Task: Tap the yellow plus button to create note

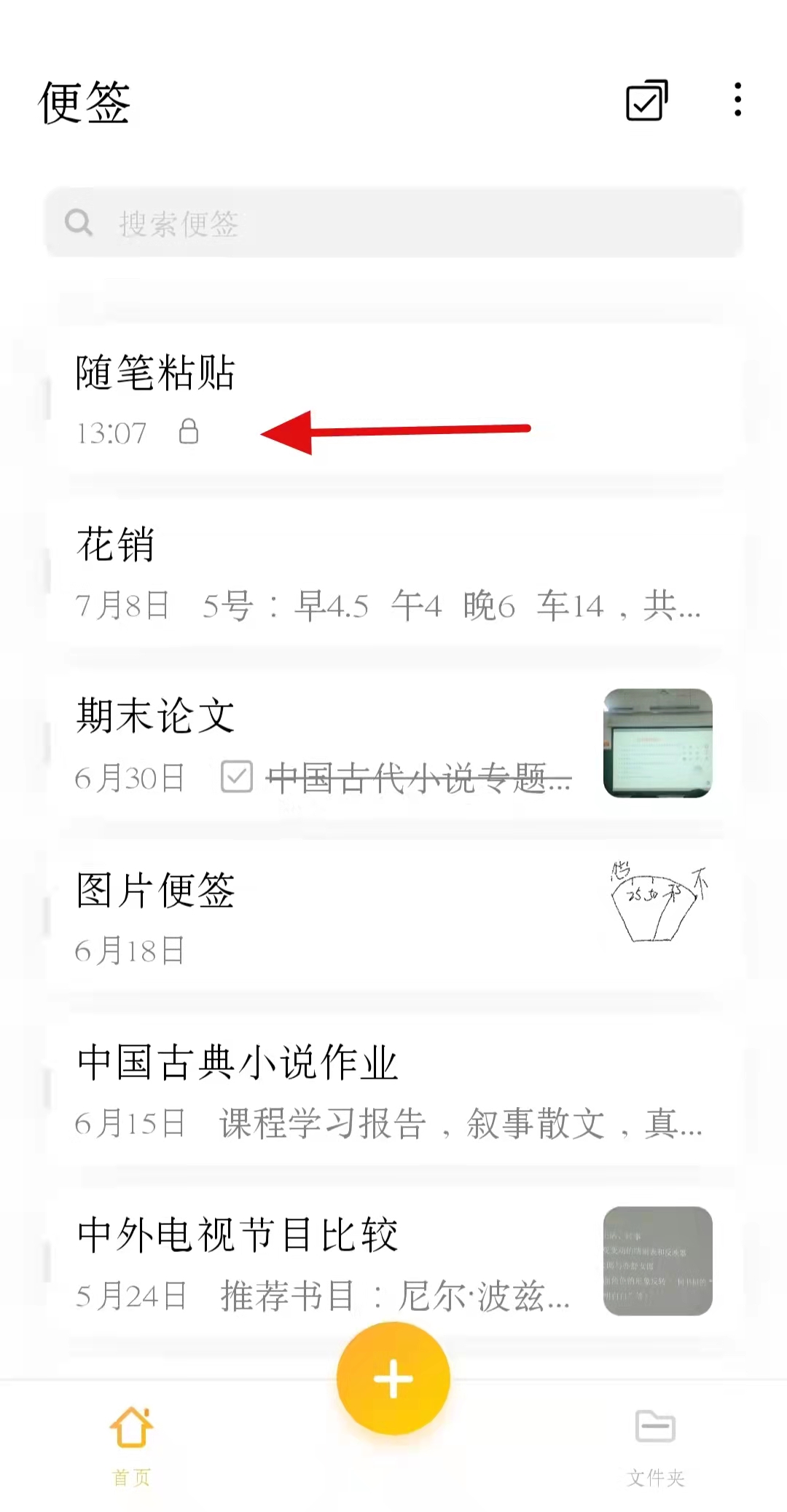Action: [x=393, y=1377]
